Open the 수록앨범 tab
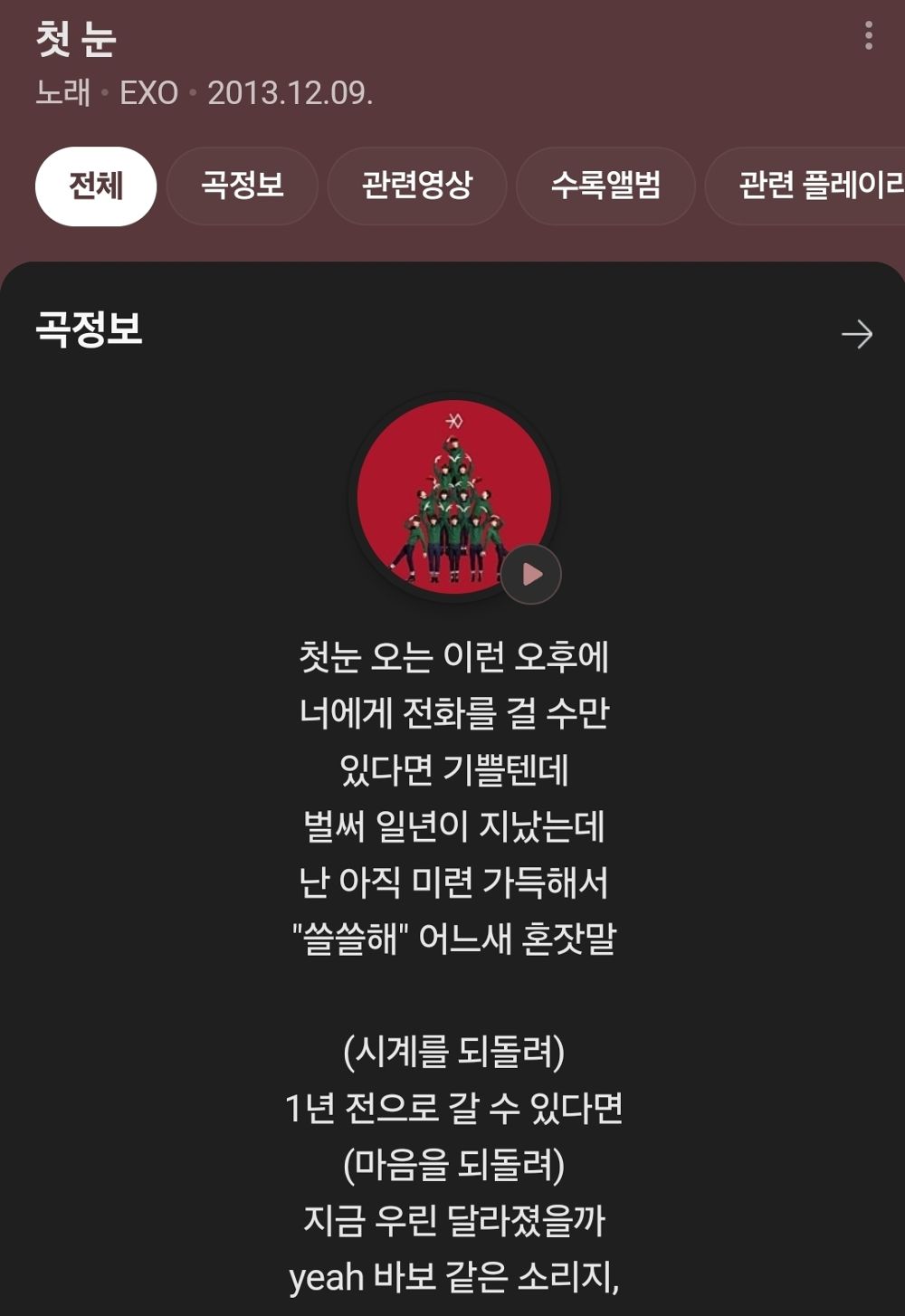Image resolution: width=905 pixels, height=1316 pixels. click(x=603, y=185)
